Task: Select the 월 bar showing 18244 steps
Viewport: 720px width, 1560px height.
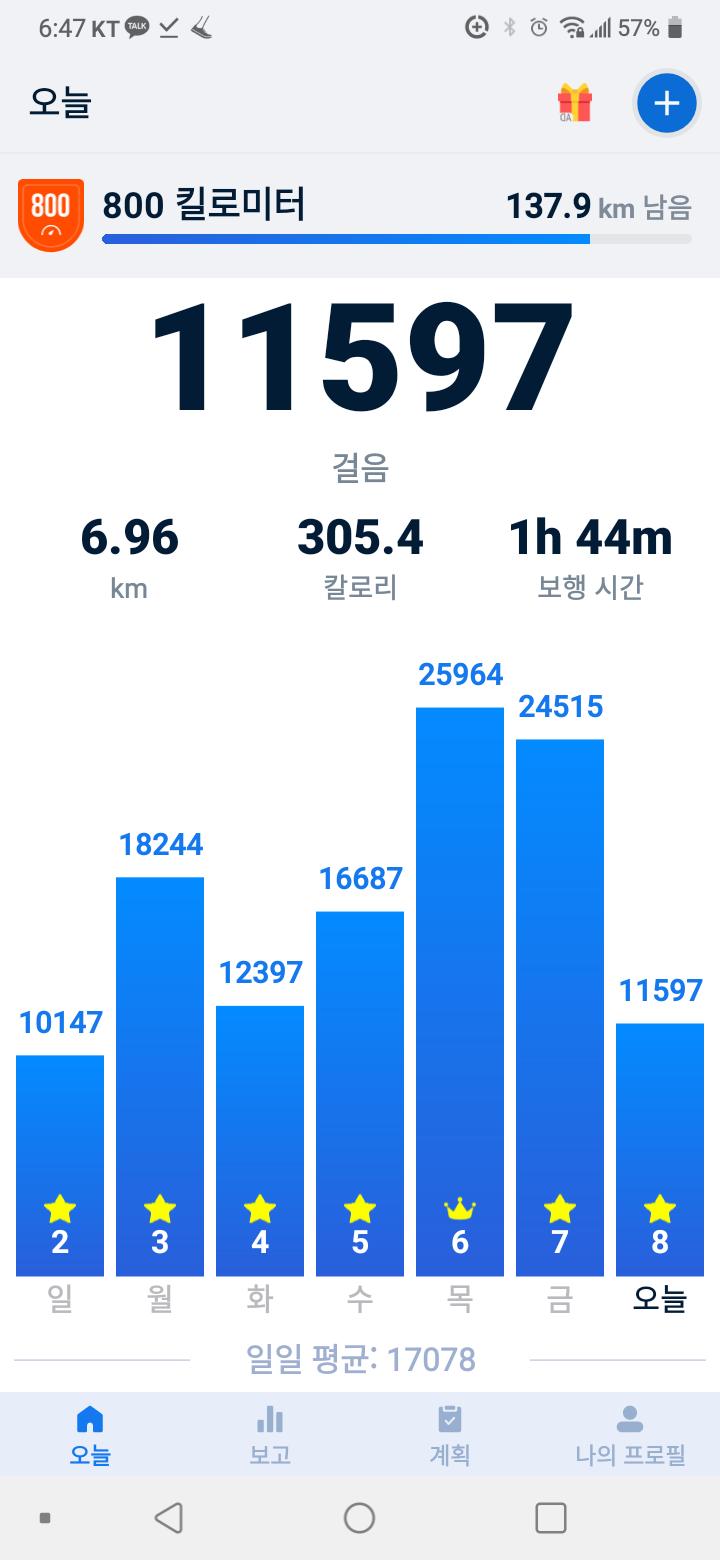Action: tap(160, 1075)
